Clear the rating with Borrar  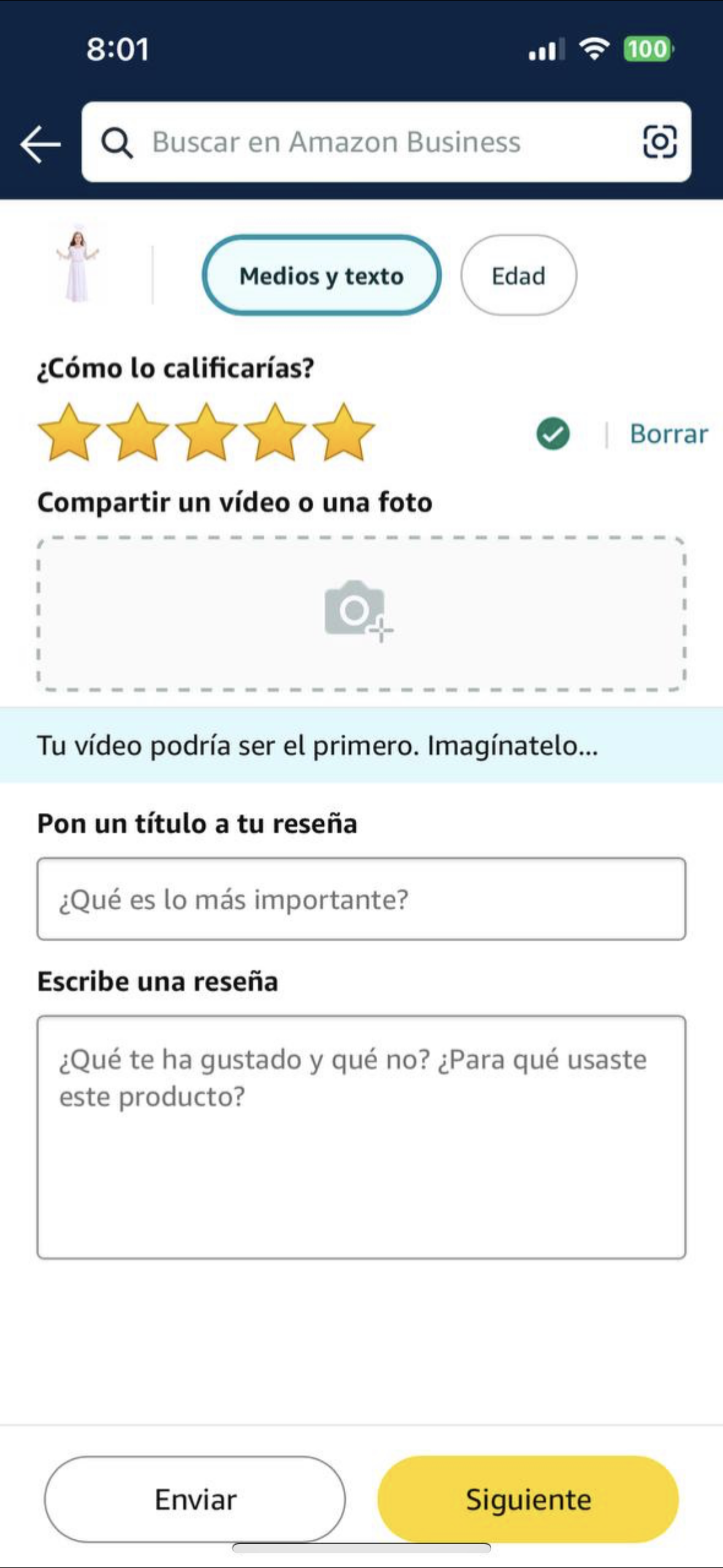[668, 434]
